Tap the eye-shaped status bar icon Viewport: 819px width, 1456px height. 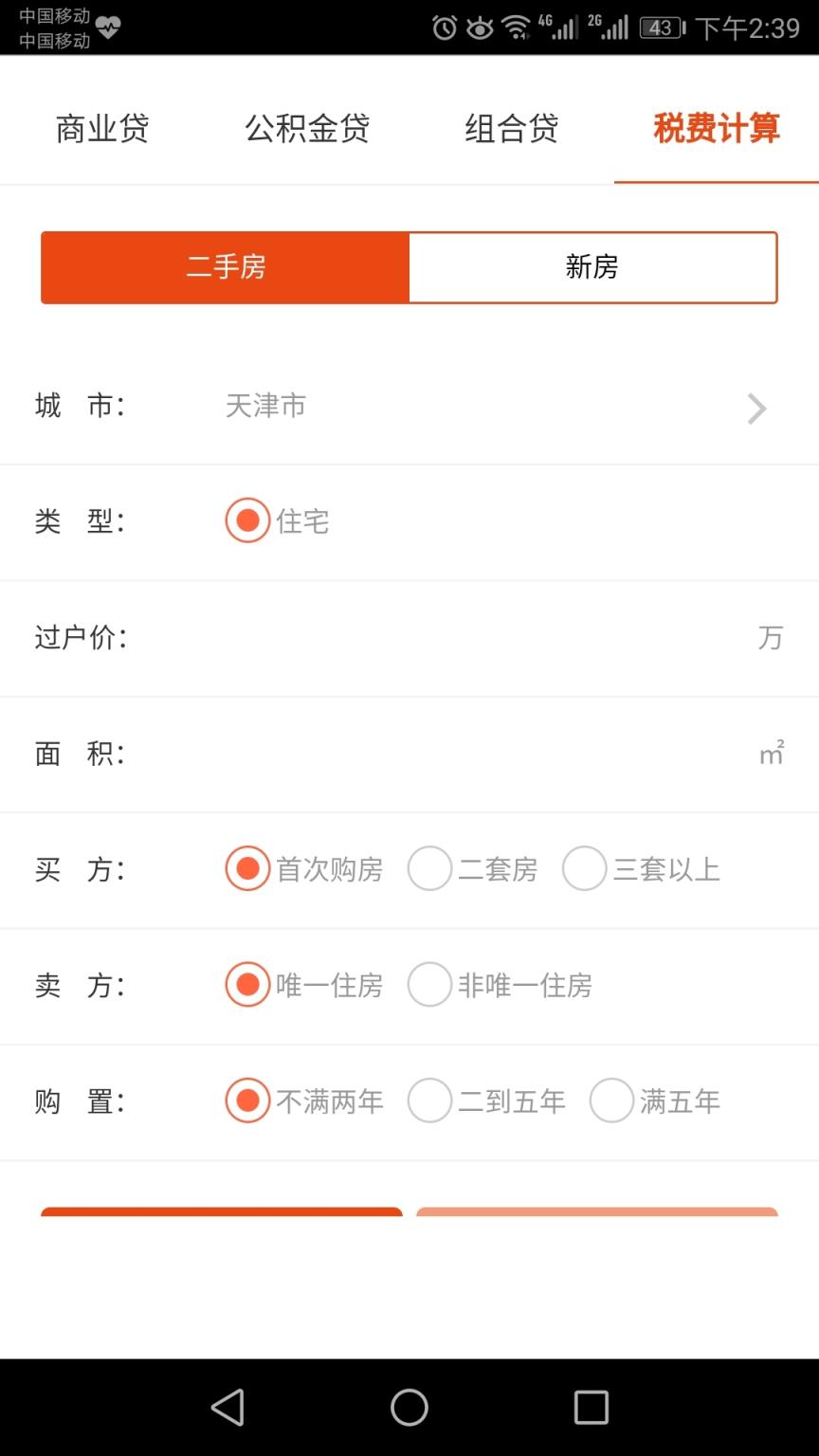(479, 28)
